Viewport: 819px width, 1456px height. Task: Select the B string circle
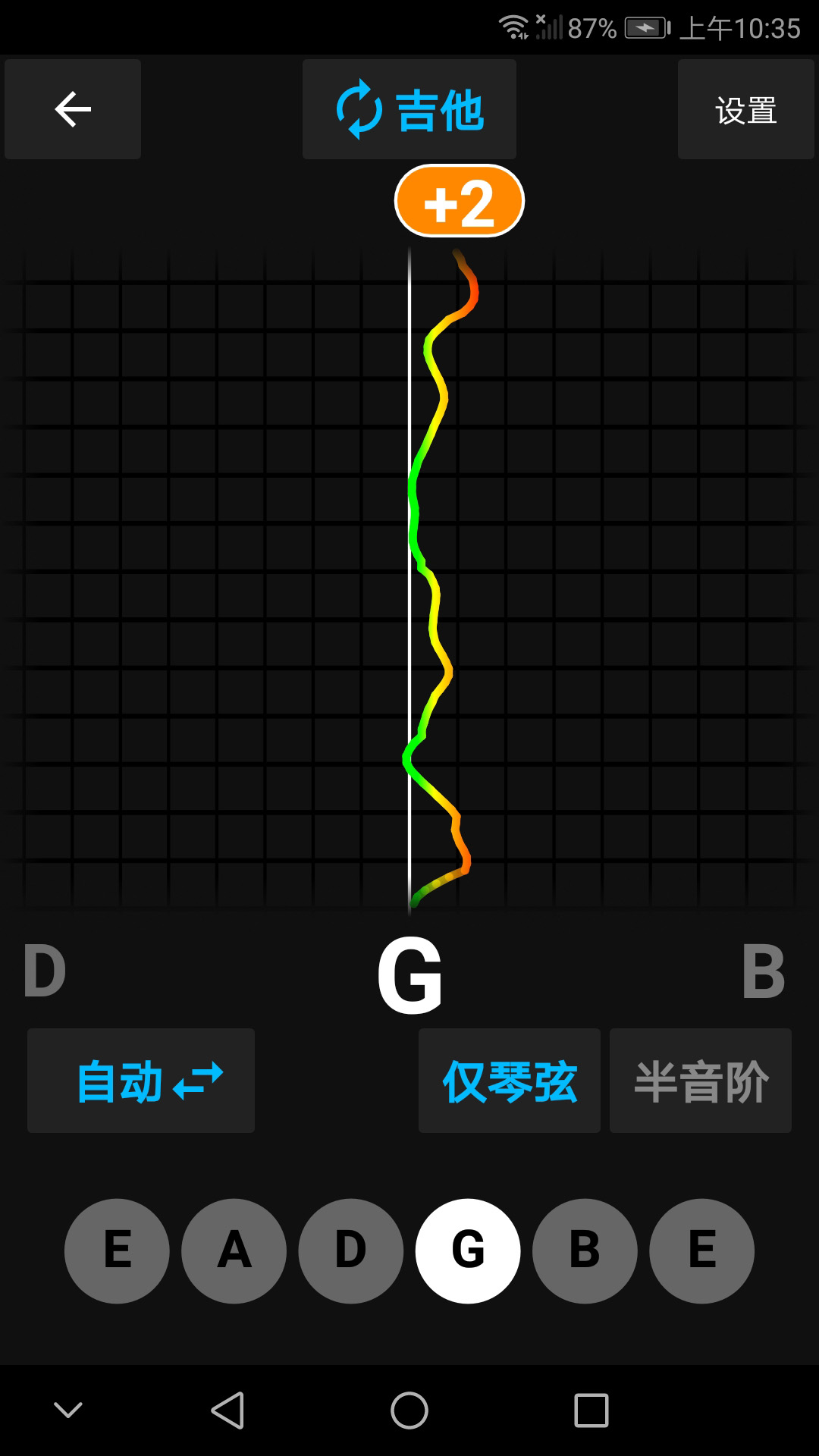pyautogui.click(x=585, y=1250)
